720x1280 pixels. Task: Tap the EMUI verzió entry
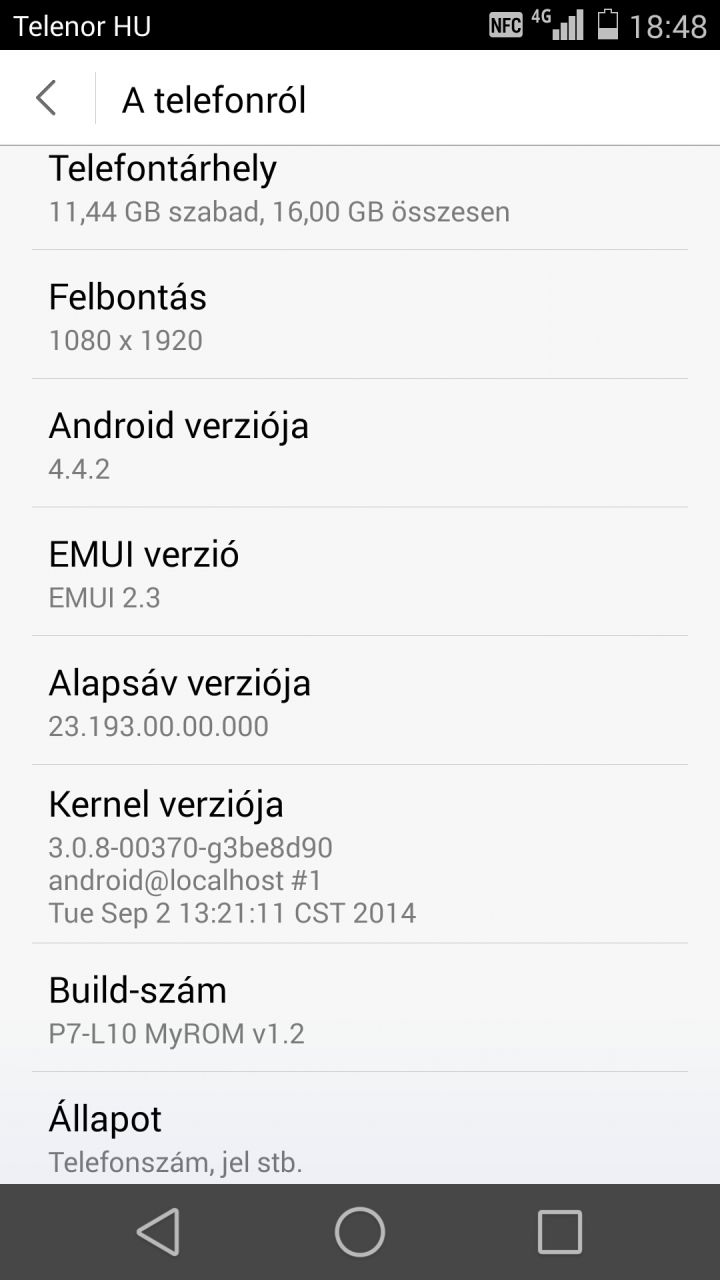[360, 571]
